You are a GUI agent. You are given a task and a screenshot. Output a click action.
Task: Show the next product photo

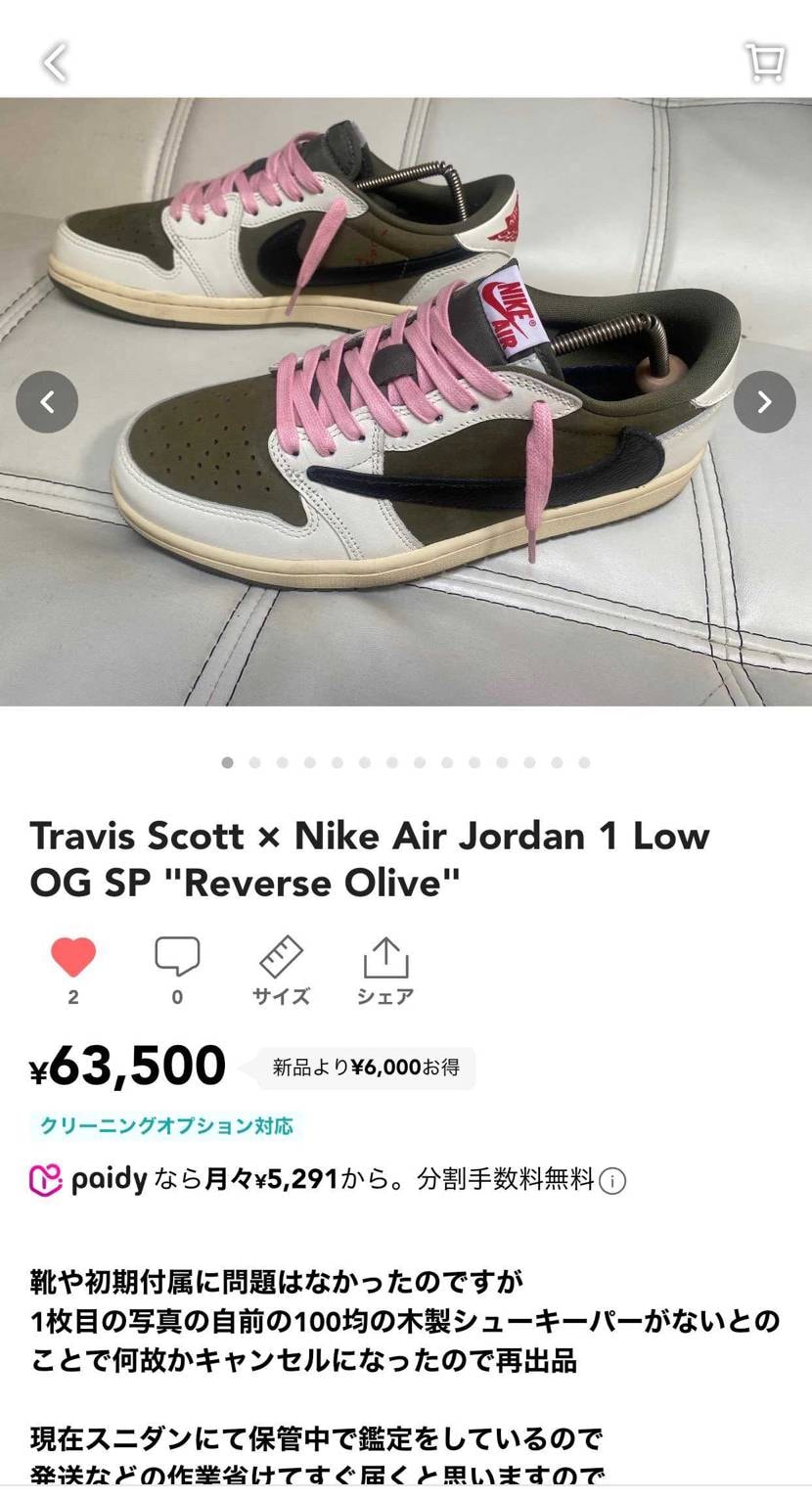(764, 402)
